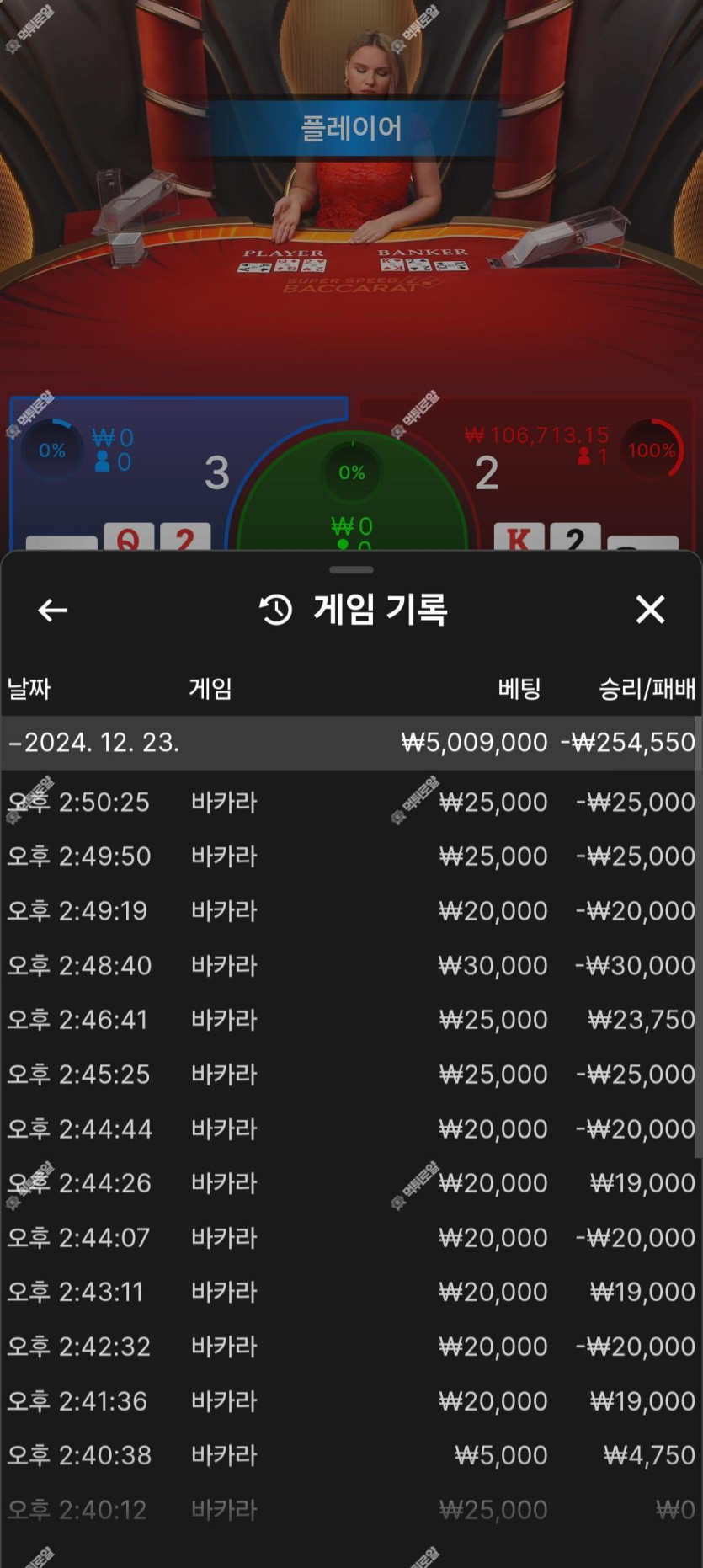View details of 오후 2:49:19 round
Viewport: 703px width, 1568px height.
tap(350, 911)
